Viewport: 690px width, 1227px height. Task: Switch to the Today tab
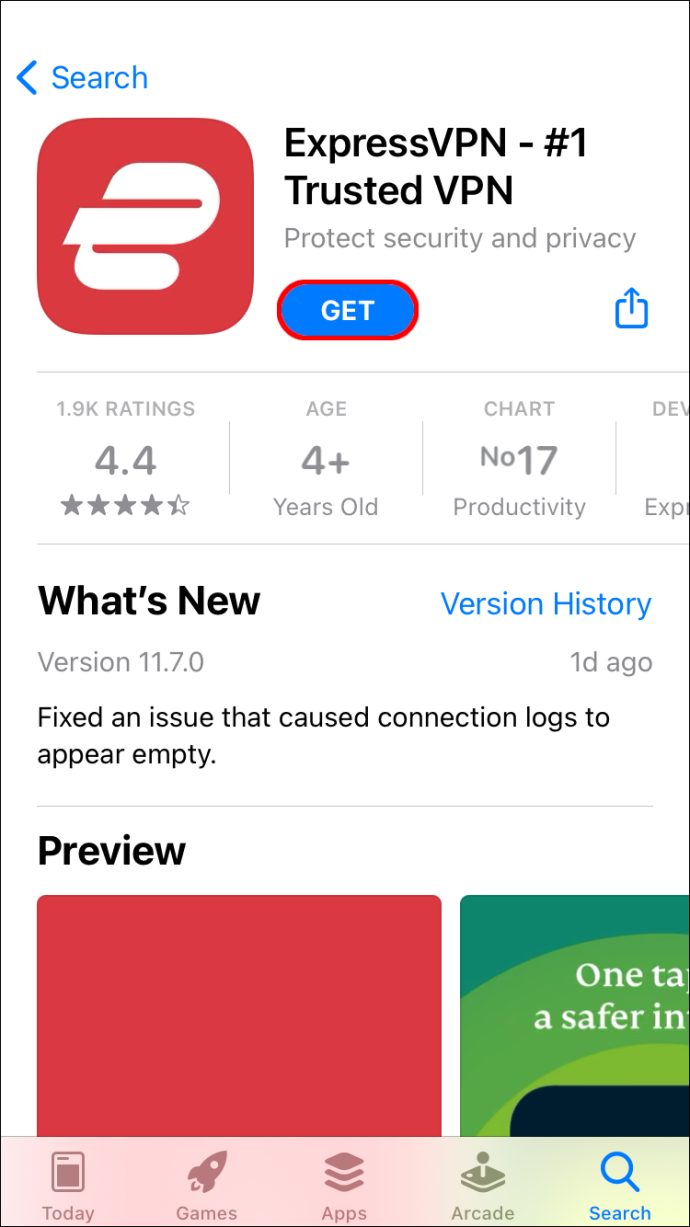coord(68,1186)
